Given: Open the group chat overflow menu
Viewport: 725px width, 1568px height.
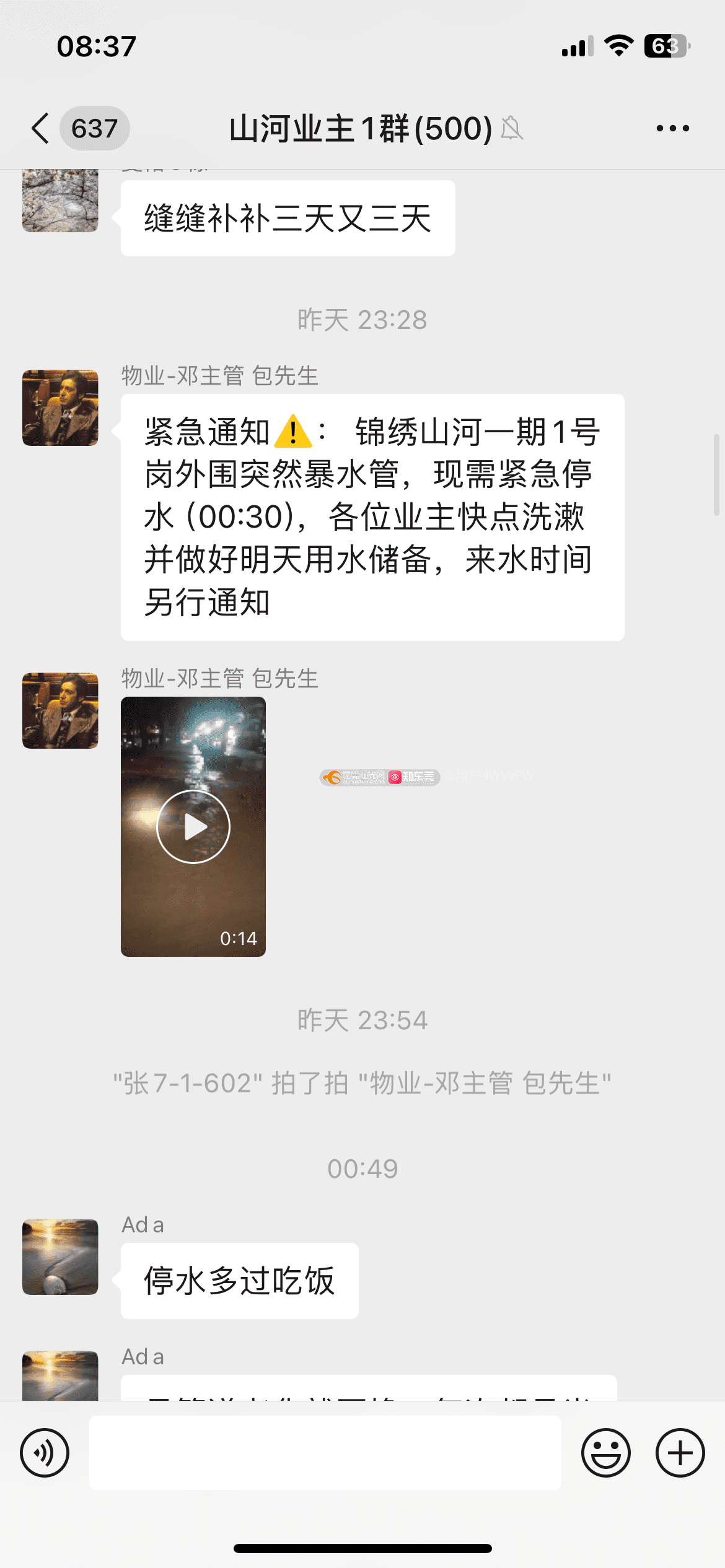Looking at the screenshot, I should pos(672,128).
